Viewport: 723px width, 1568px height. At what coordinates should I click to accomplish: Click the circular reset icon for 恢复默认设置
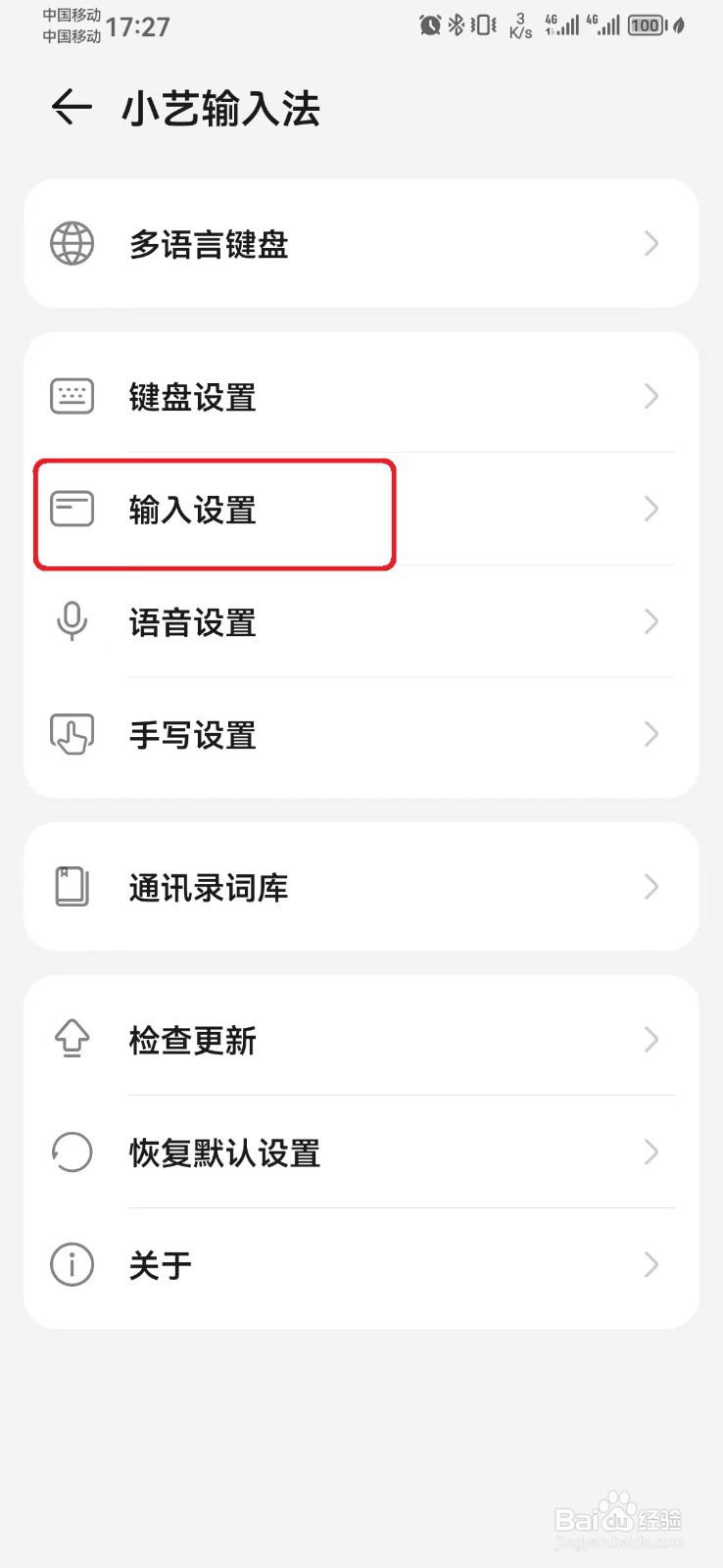70,1152
